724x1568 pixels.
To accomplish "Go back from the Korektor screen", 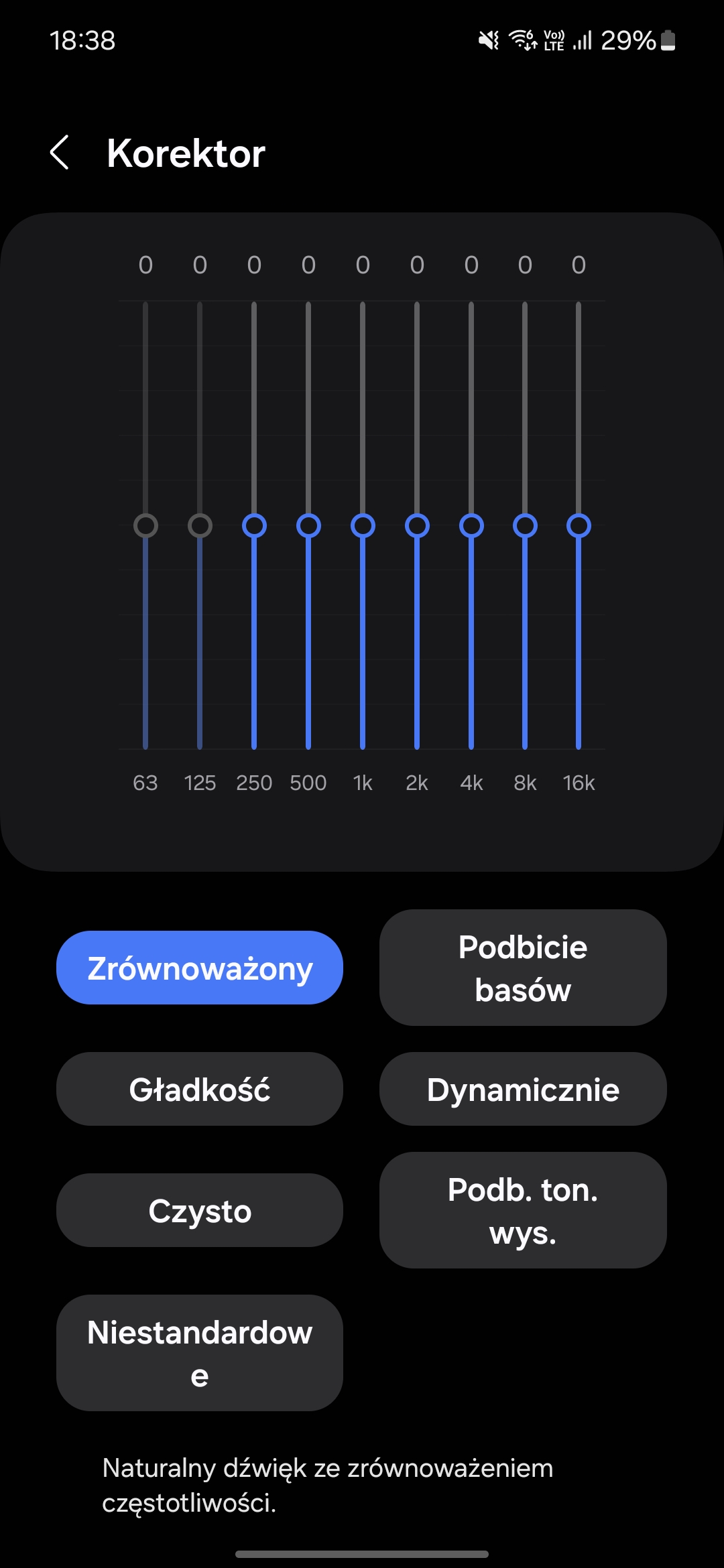I will pos(60,153).
